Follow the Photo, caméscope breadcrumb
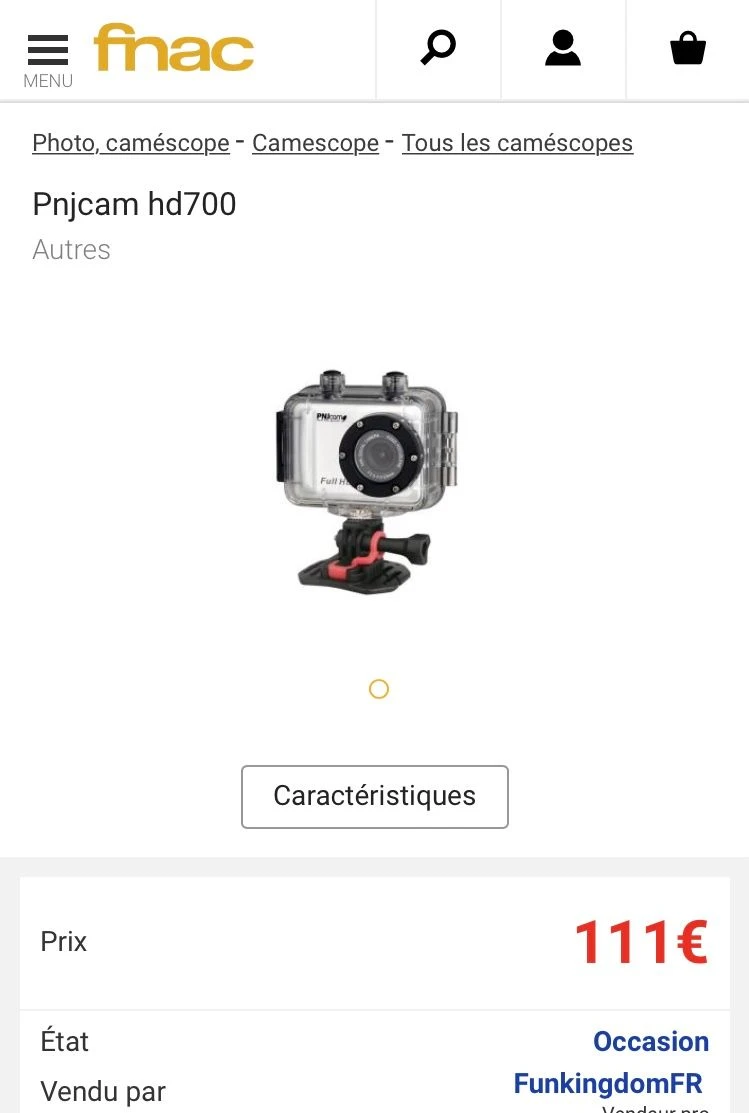The width and height of the screenshot is (749, 1113). (131, 143)
